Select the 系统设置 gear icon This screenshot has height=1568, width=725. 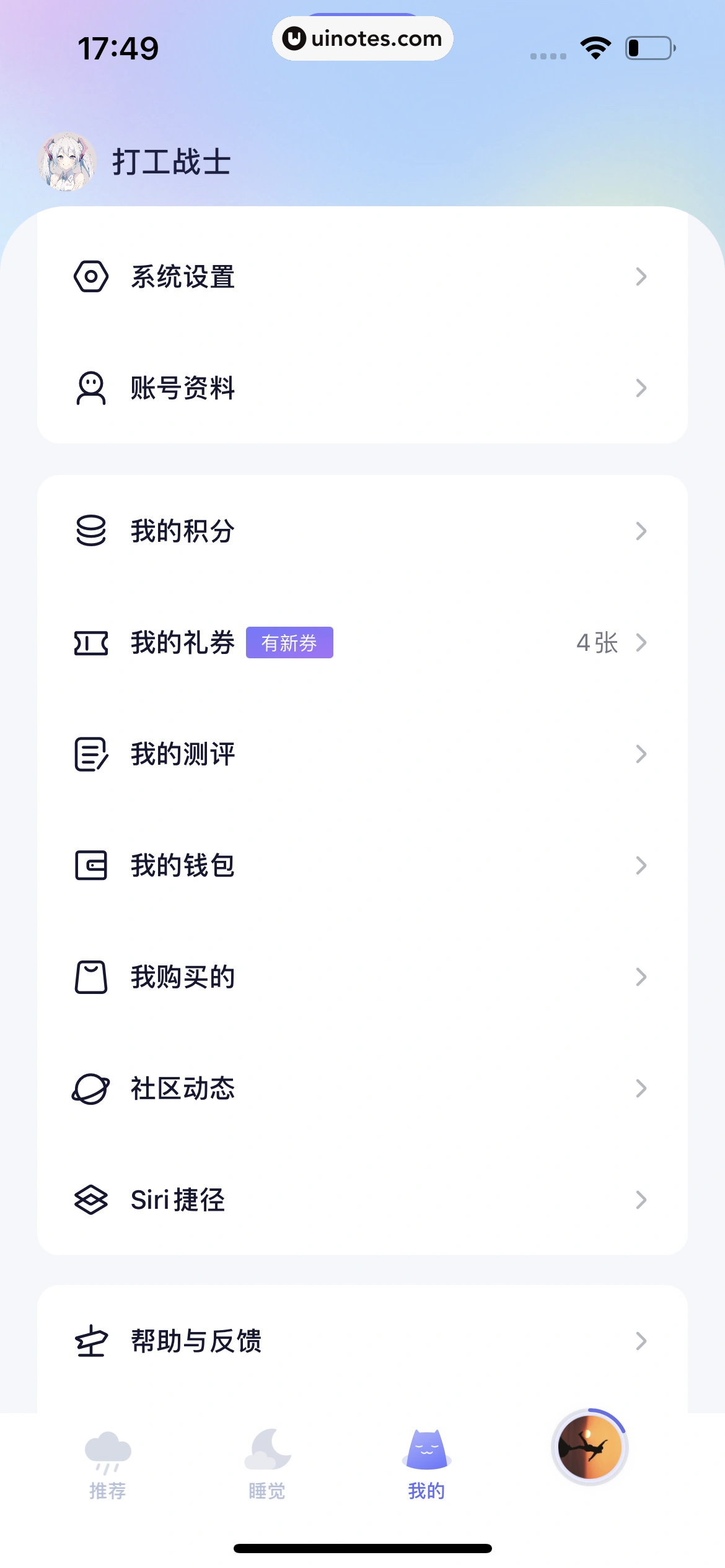[90, 277]
